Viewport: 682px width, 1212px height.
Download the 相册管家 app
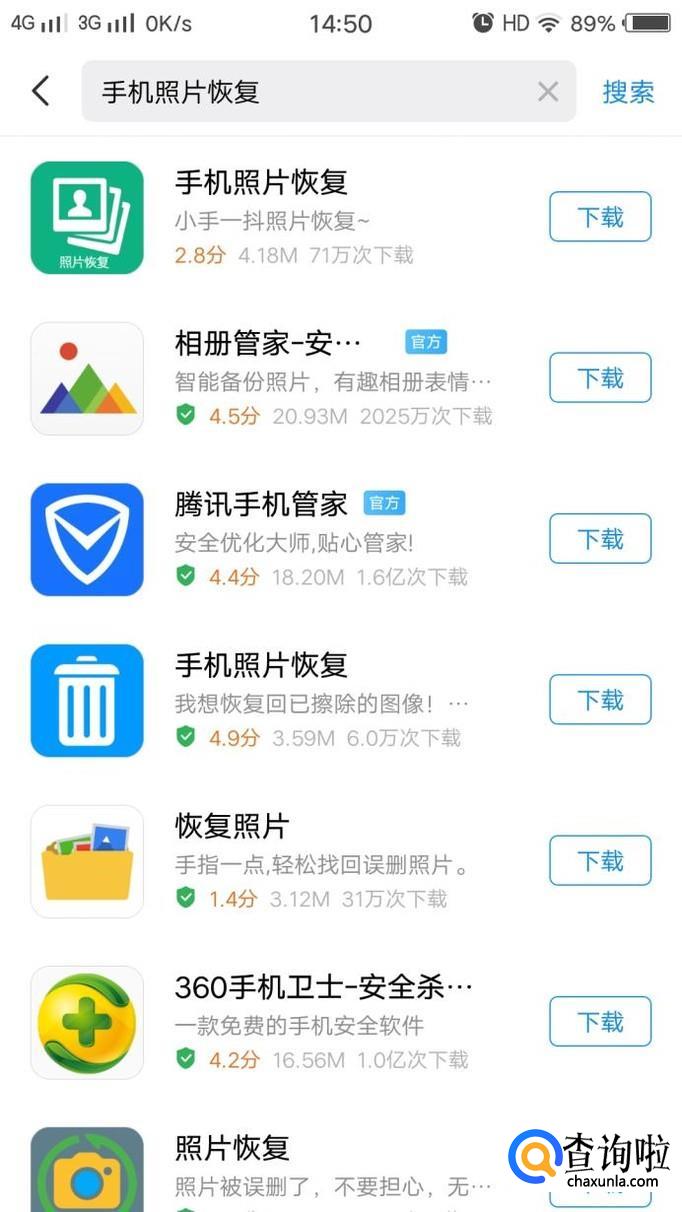click(x=600, y=378)
